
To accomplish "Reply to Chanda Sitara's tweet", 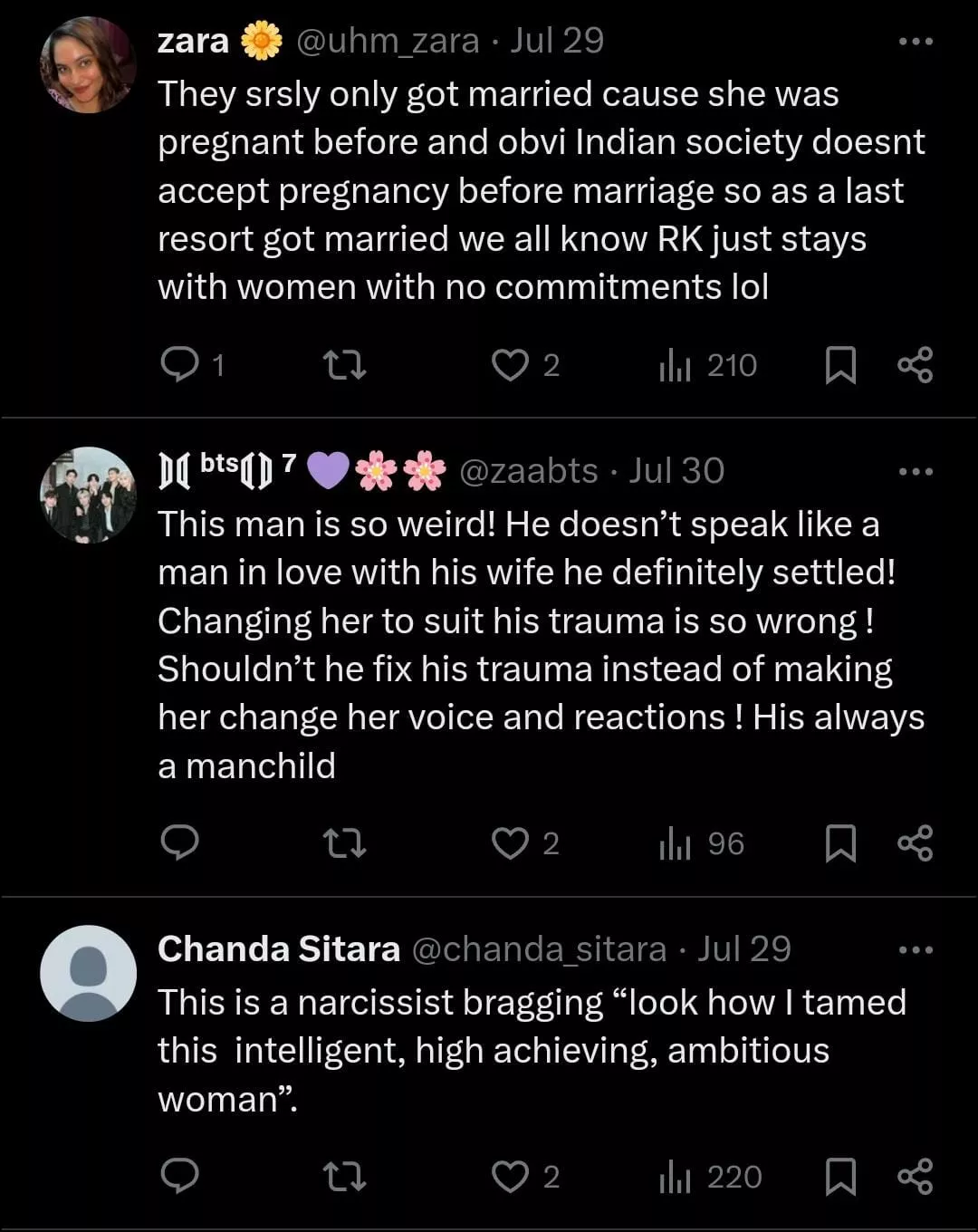I will tap(179, 1177).
